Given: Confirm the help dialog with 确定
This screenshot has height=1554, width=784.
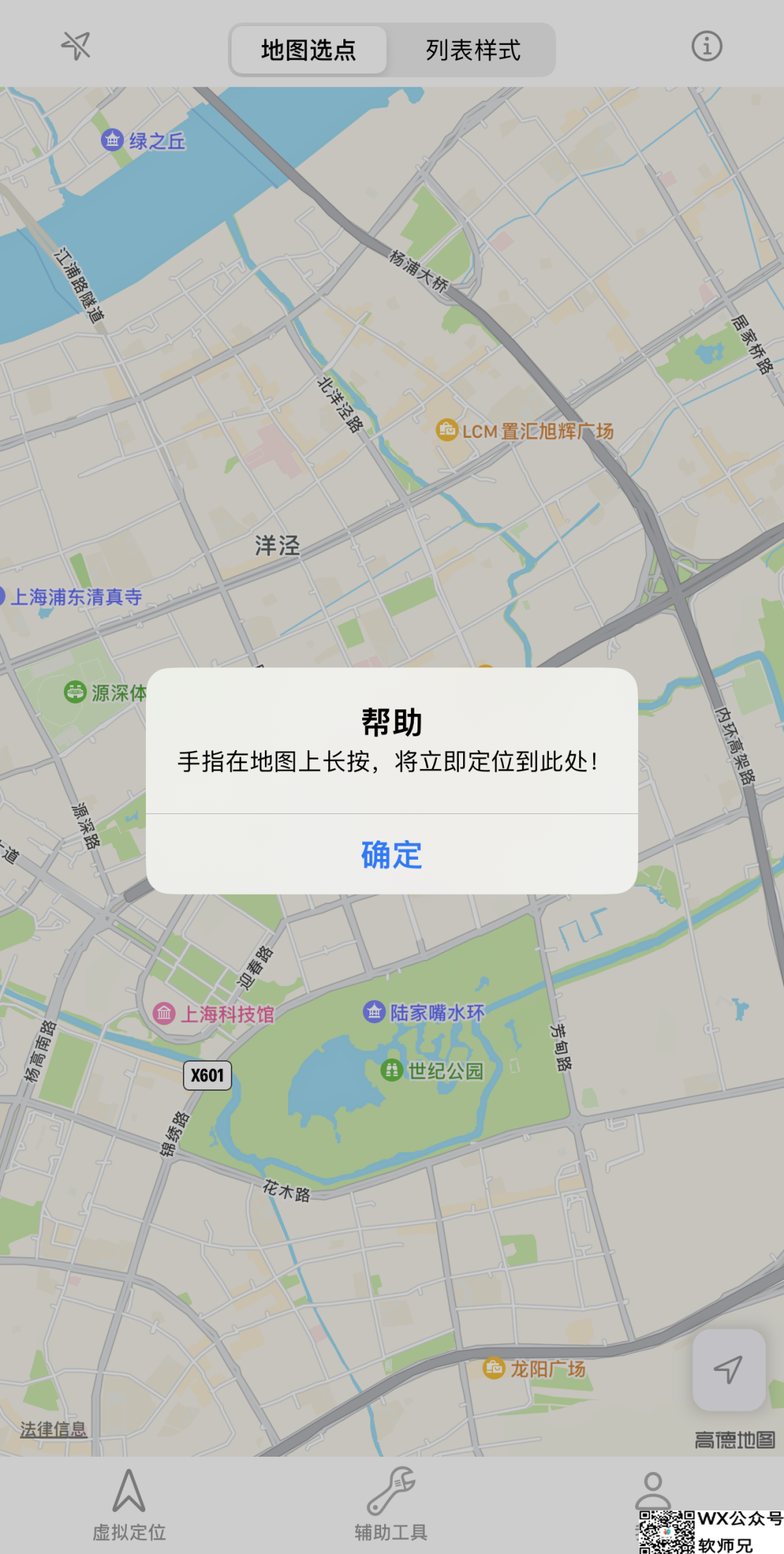Looking at the screenshot, I should coord(391,855).
